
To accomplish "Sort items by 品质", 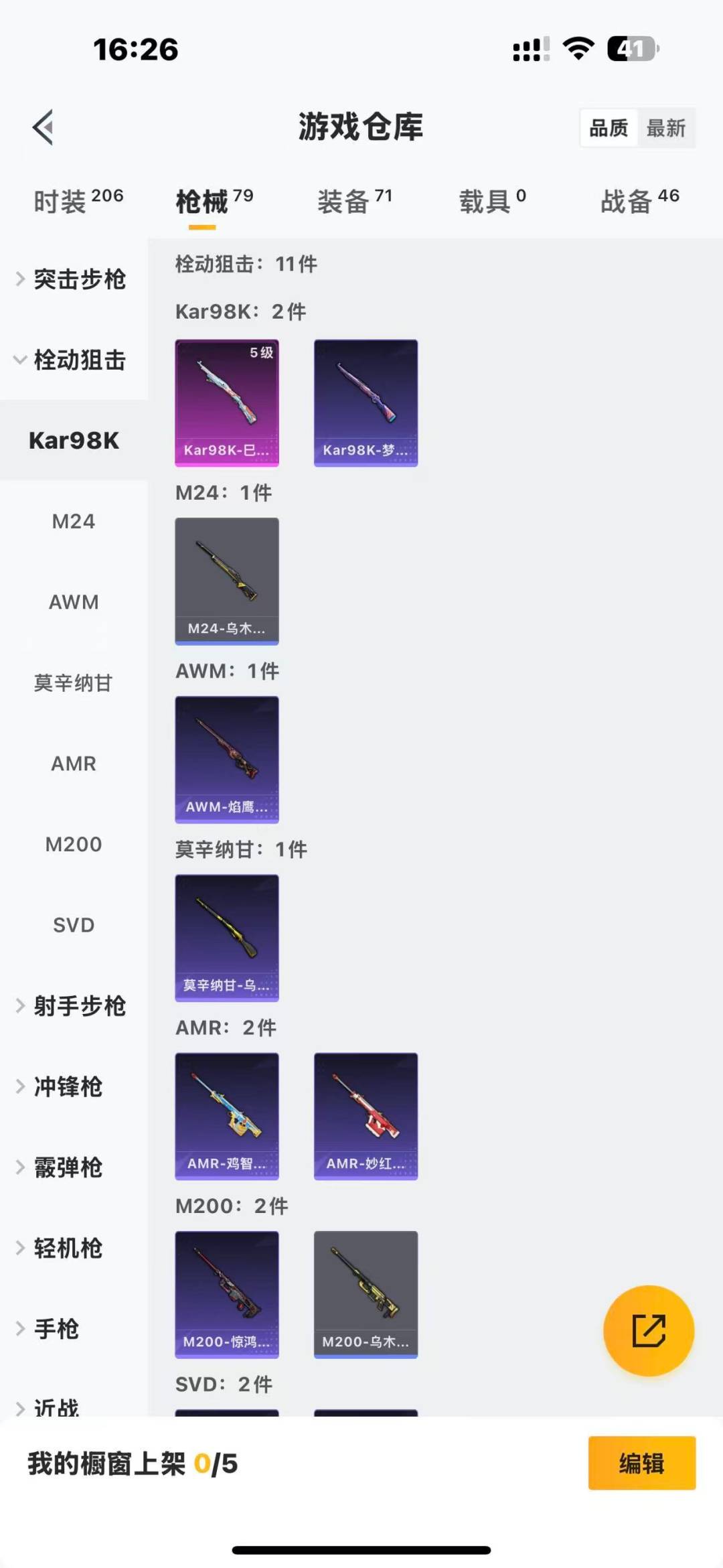I will click(609, 128).
